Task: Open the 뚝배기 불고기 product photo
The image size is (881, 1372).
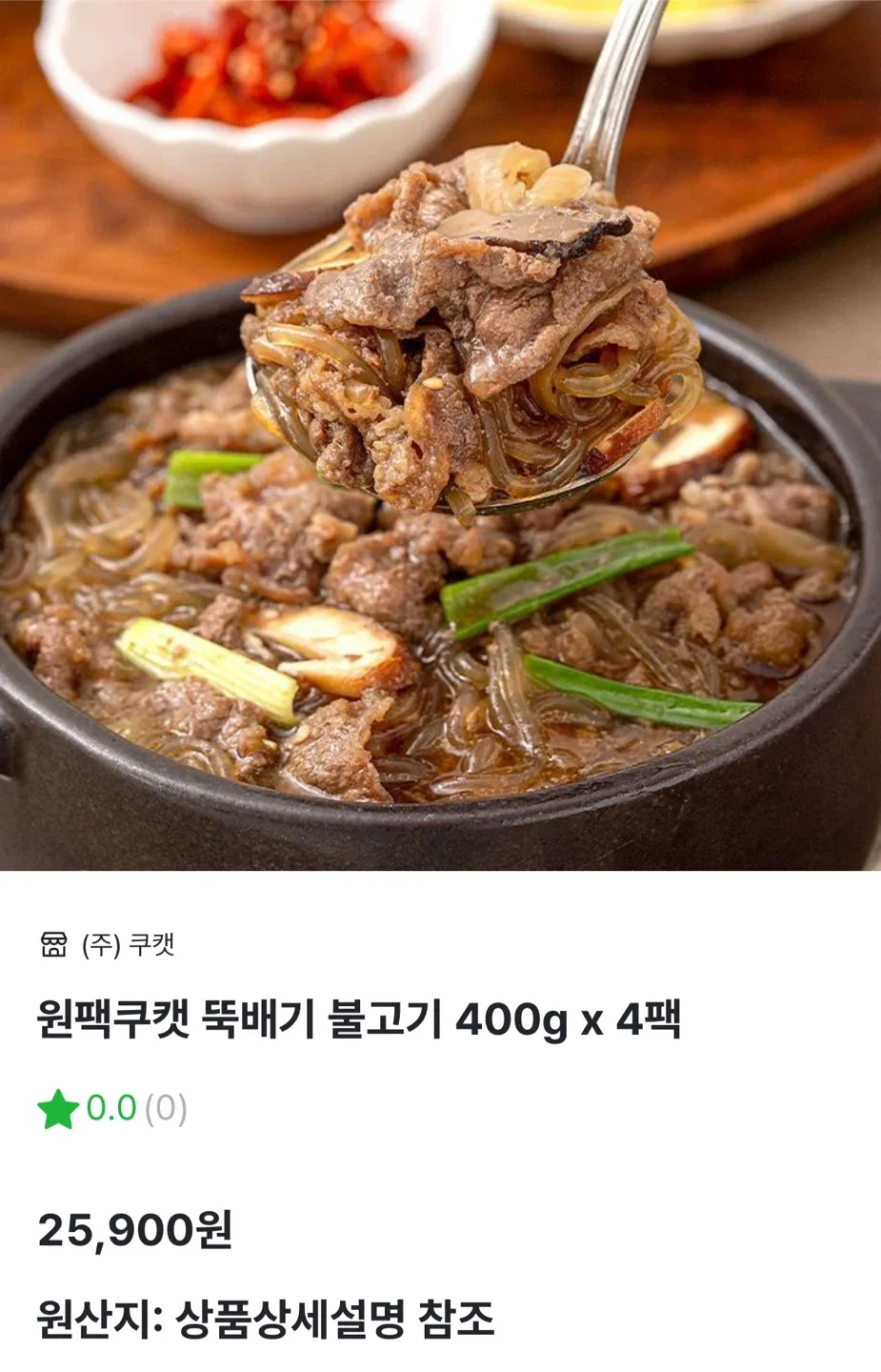Action: 440,434
